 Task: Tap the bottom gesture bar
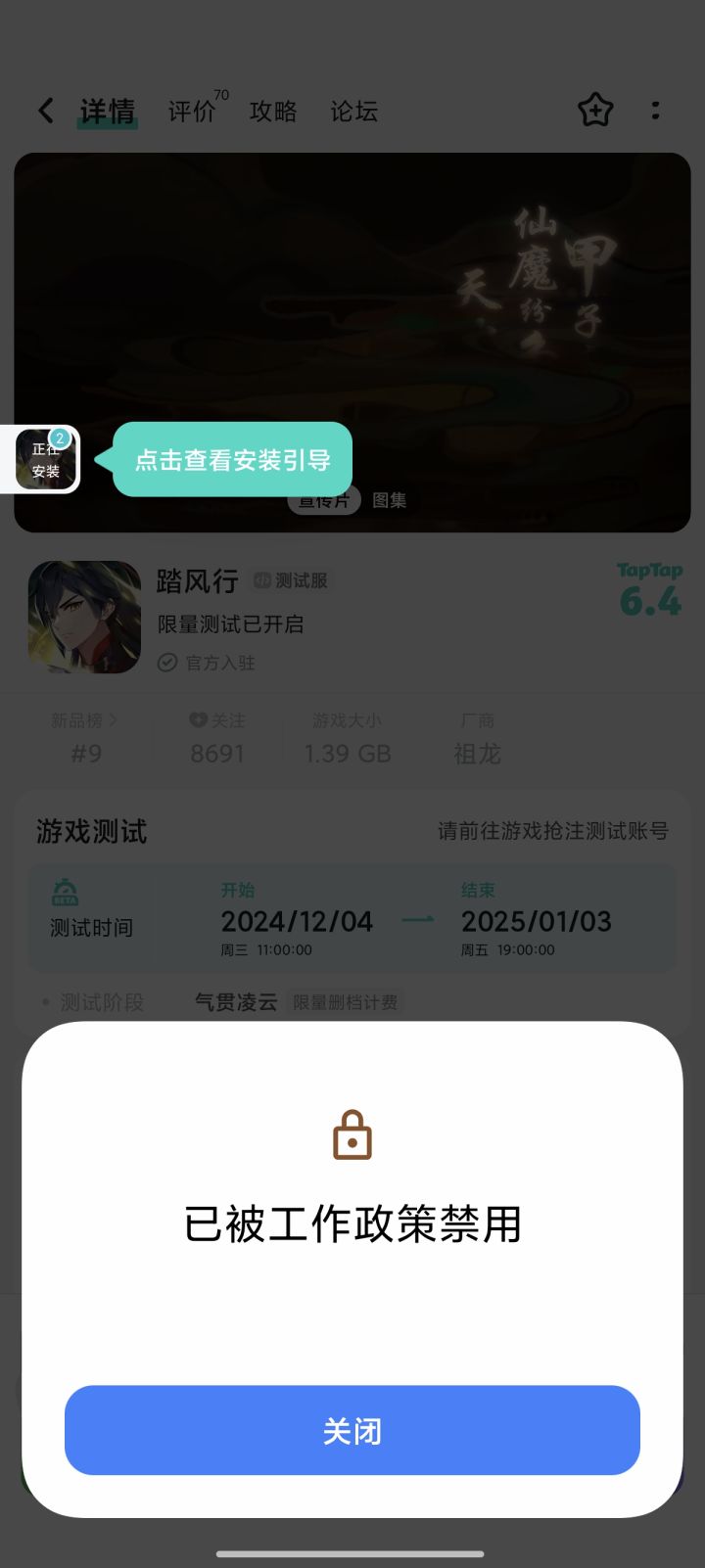pos(352,1551)
